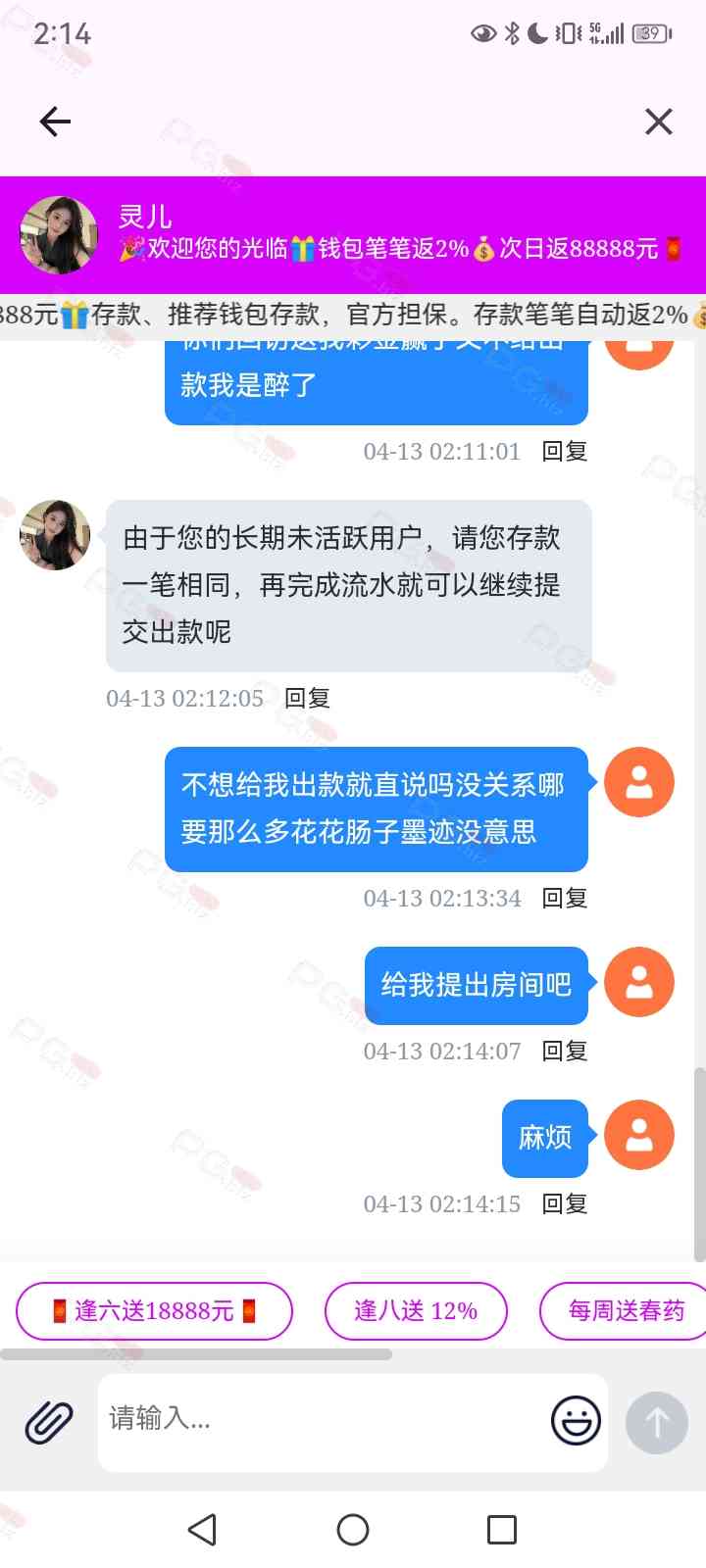
Task: Select the 每周送春药 quick chip
Action: (x=626, y=1310)
